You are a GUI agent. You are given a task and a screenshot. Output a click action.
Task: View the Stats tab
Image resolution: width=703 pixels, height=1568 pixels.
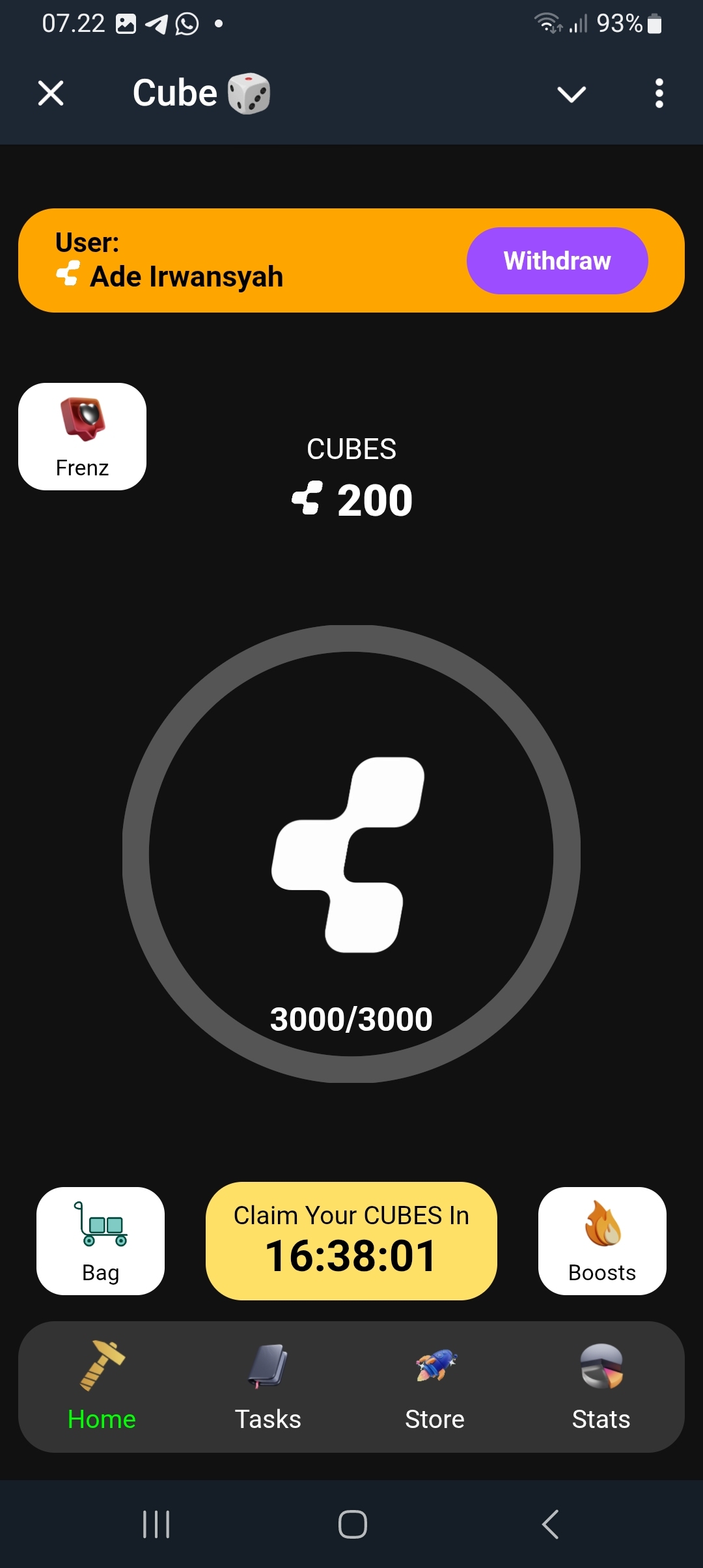[601, 1387]
